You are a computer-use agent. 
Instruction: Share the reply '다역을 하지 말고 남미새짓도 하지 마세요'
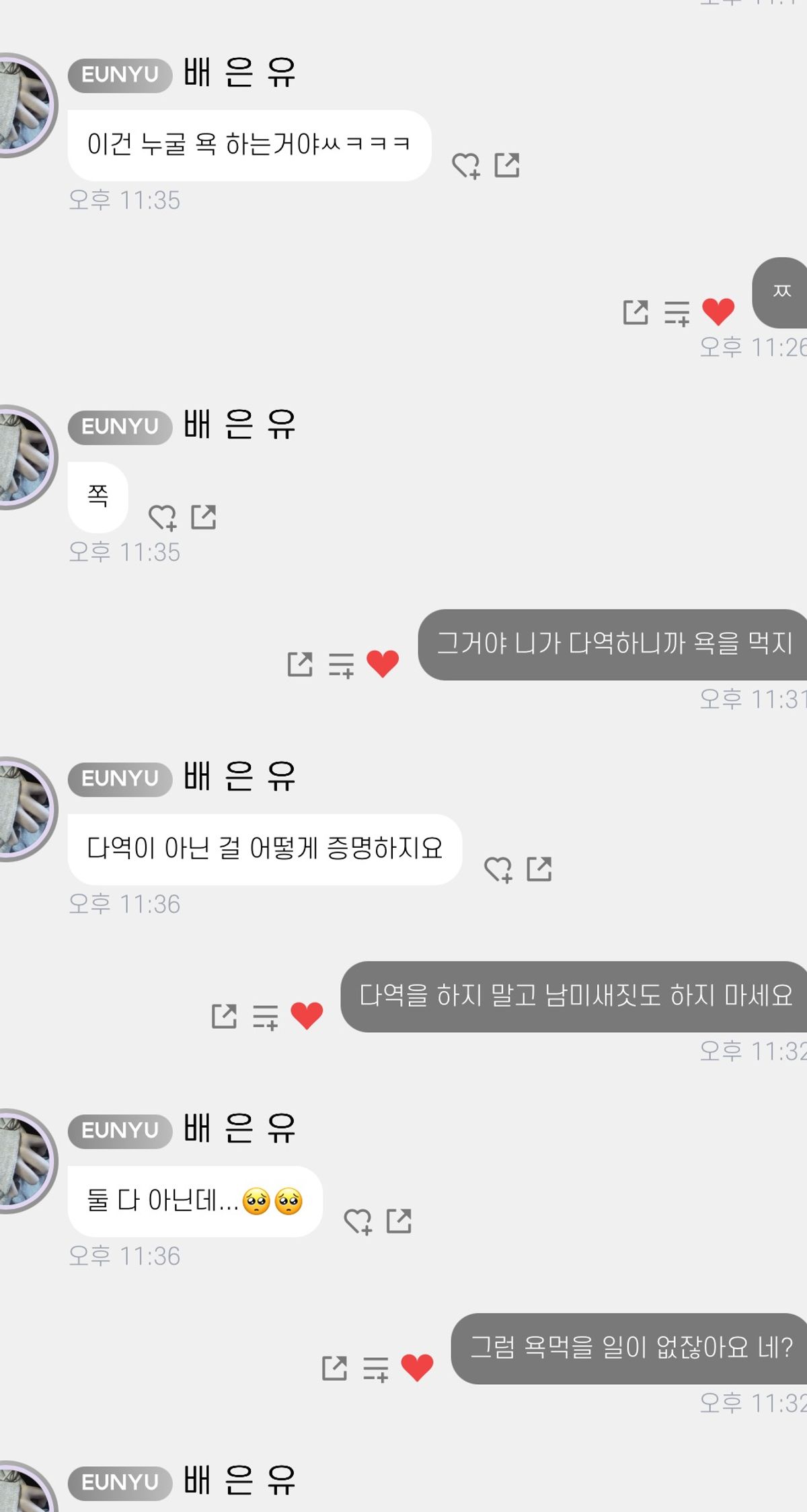pyautogui.click(x=224, y=1016)
